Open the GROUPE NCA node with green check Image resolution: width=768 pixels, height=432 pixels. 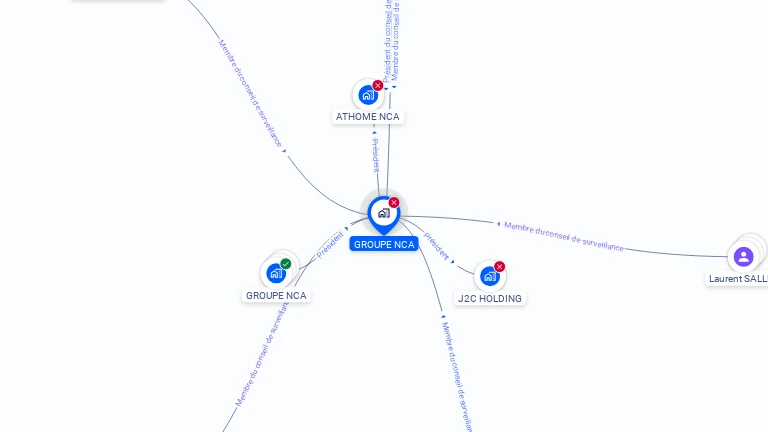[x=276, y=273]
